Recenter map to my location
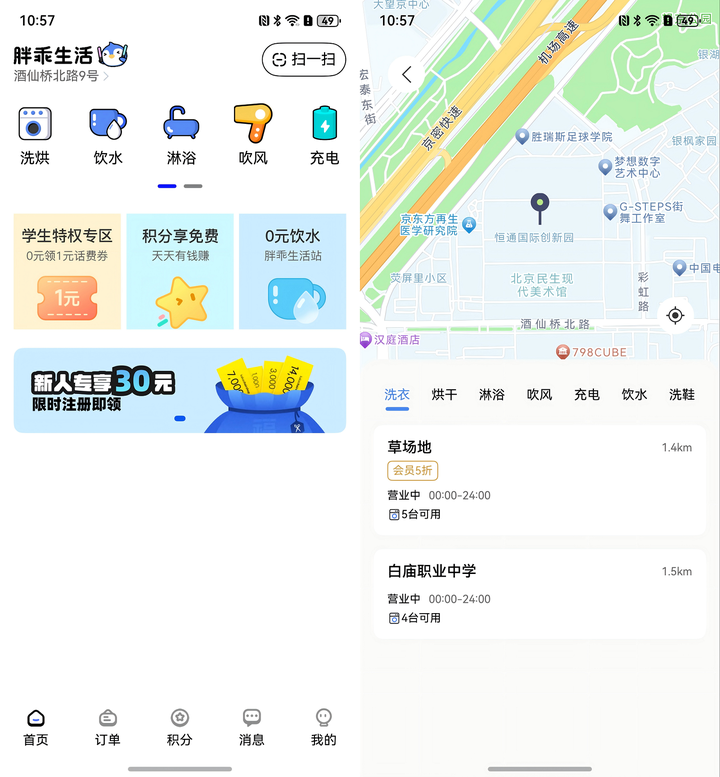This screenshot has height=777, width=720. click(x=675, y=316)
